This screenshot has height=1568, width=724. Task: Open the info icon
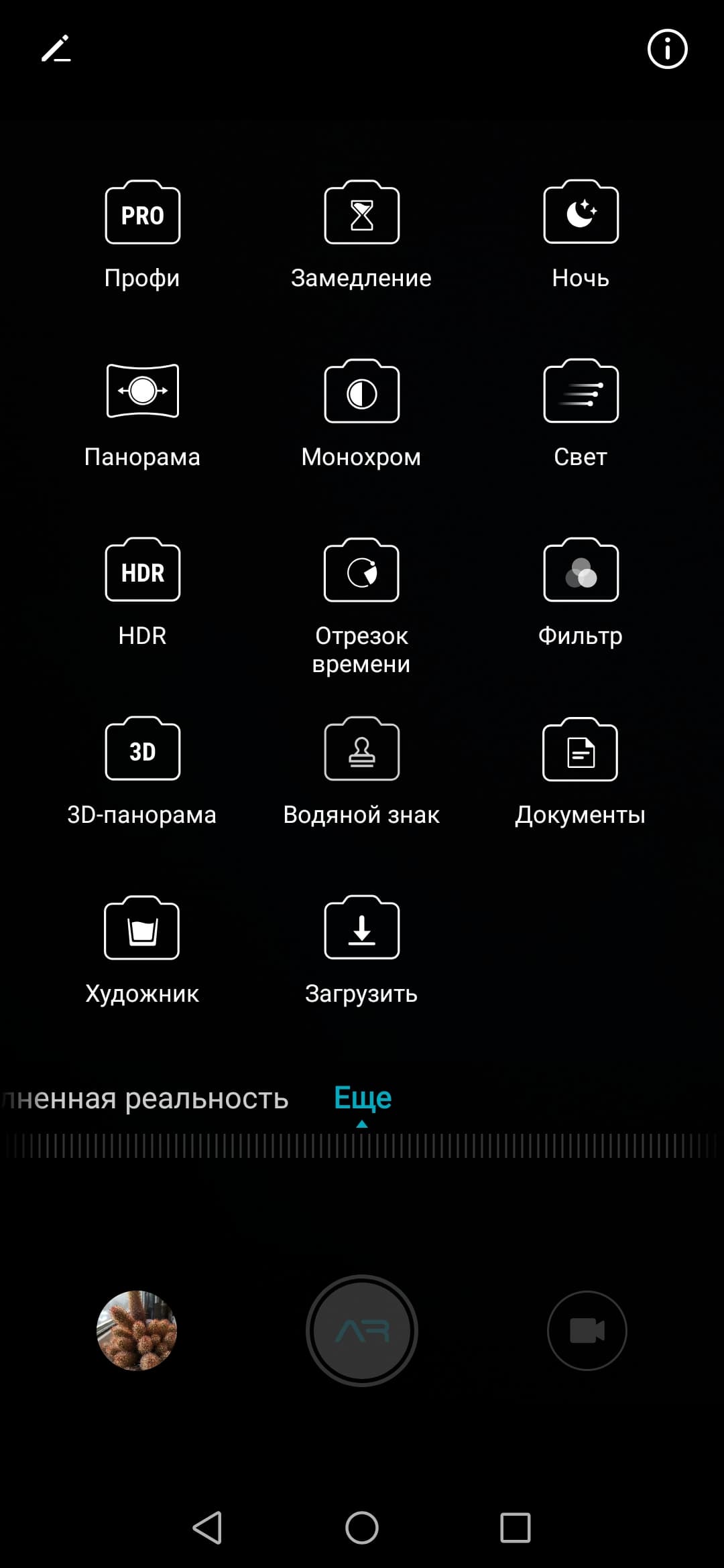coord(667,49)
